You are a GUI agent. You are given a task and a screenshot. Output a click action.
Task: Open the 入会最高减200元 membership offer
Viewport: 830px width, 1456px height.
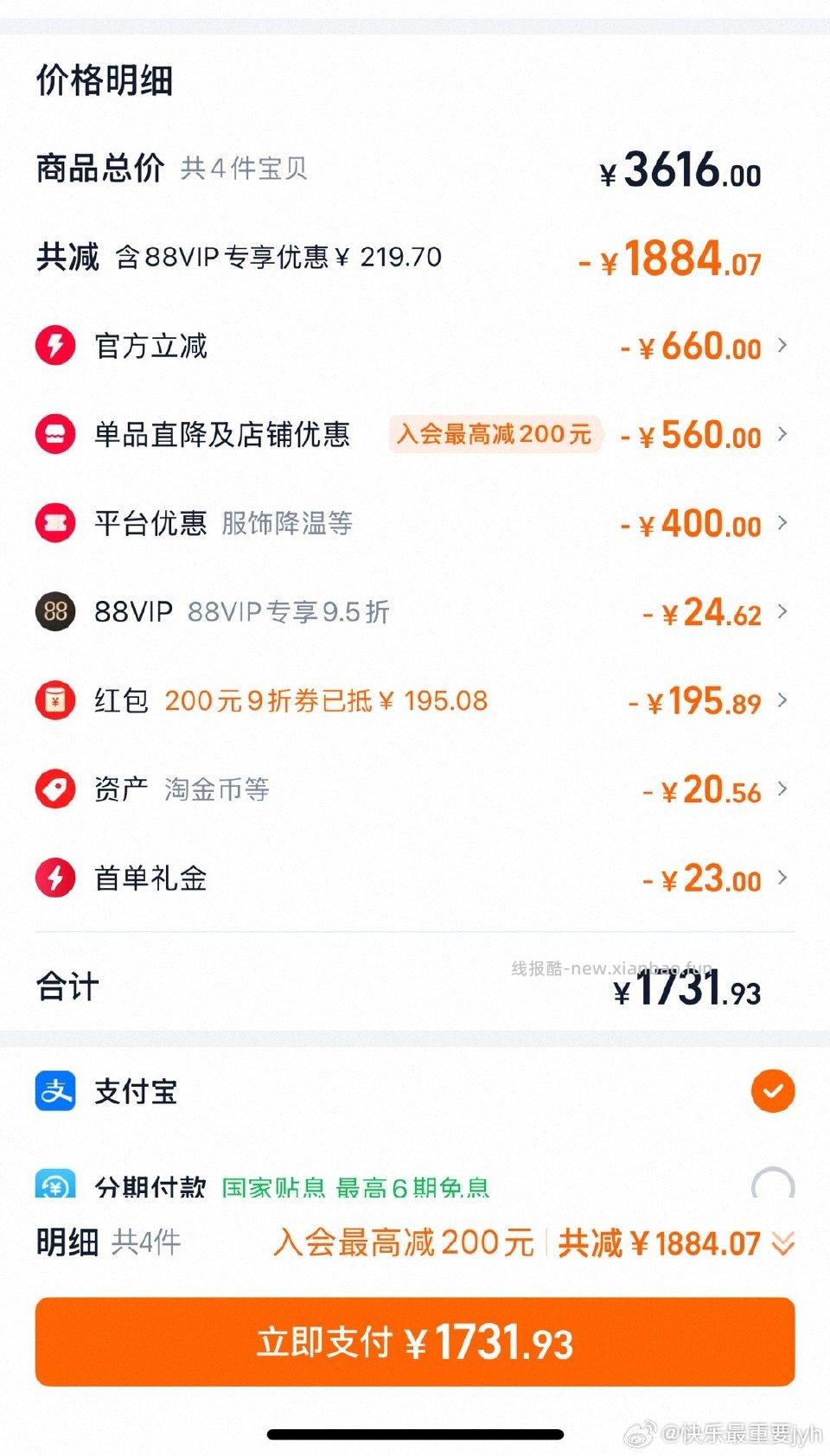click(x=494, y=435)
